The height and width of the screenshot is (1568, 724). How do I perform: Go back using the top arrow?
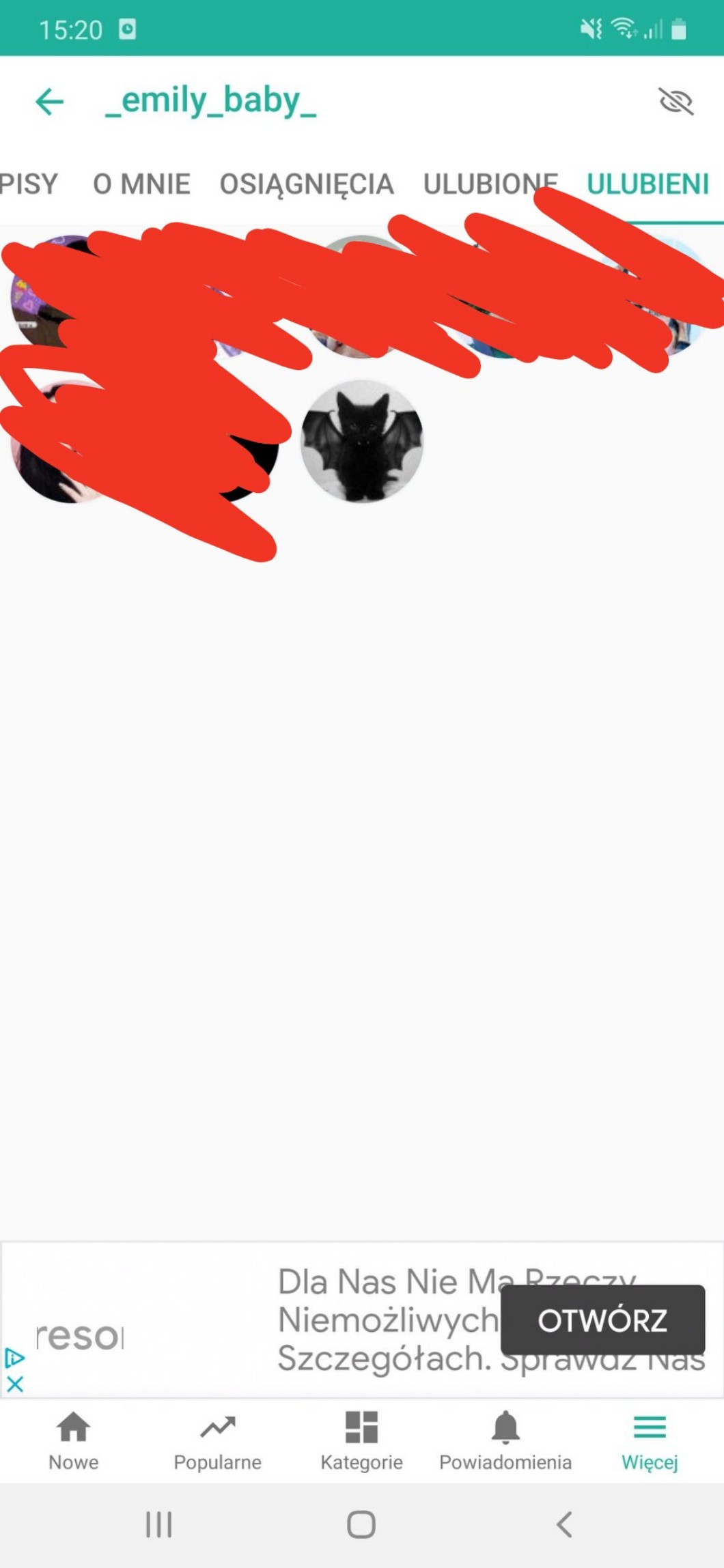tap(49, 102)
